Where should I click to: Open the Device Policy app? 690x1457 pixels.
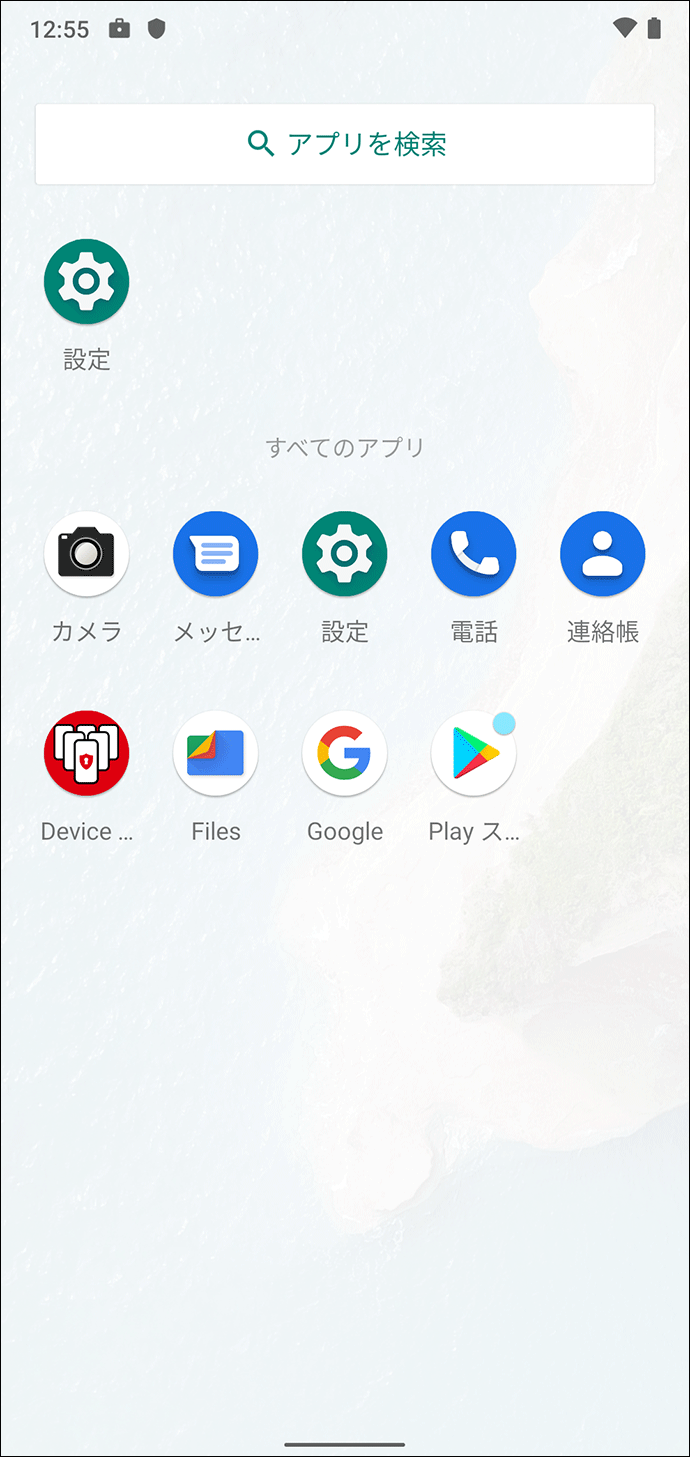click(86, 754)
